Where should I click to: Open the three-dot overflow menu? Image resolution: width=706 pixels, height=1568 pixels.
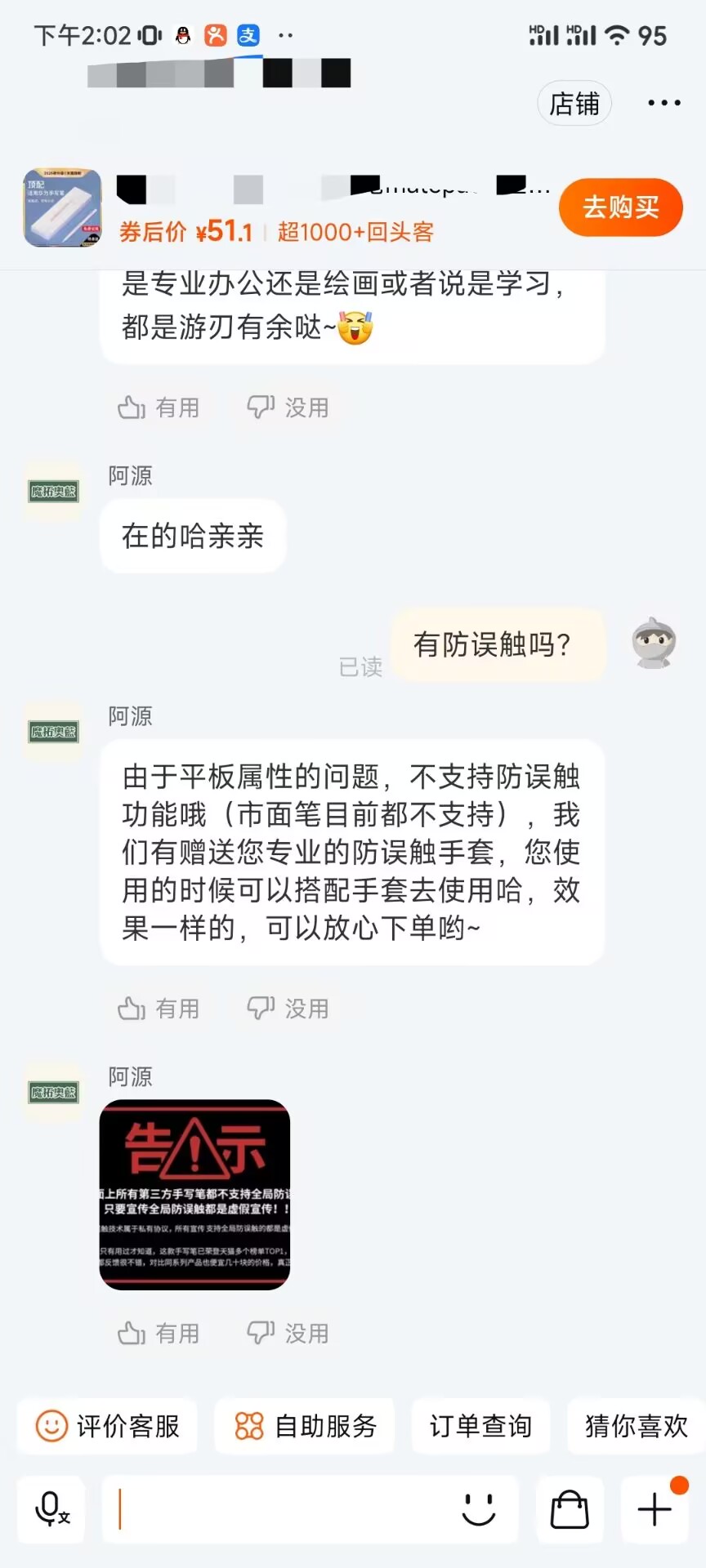pos(664,103)
